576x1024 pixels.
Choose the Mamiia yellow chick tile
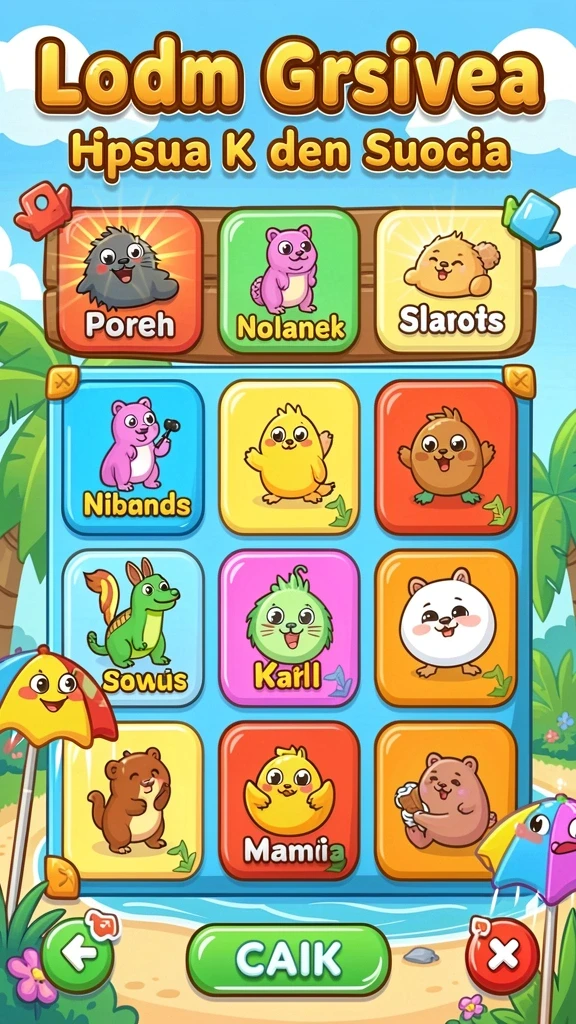289,801
